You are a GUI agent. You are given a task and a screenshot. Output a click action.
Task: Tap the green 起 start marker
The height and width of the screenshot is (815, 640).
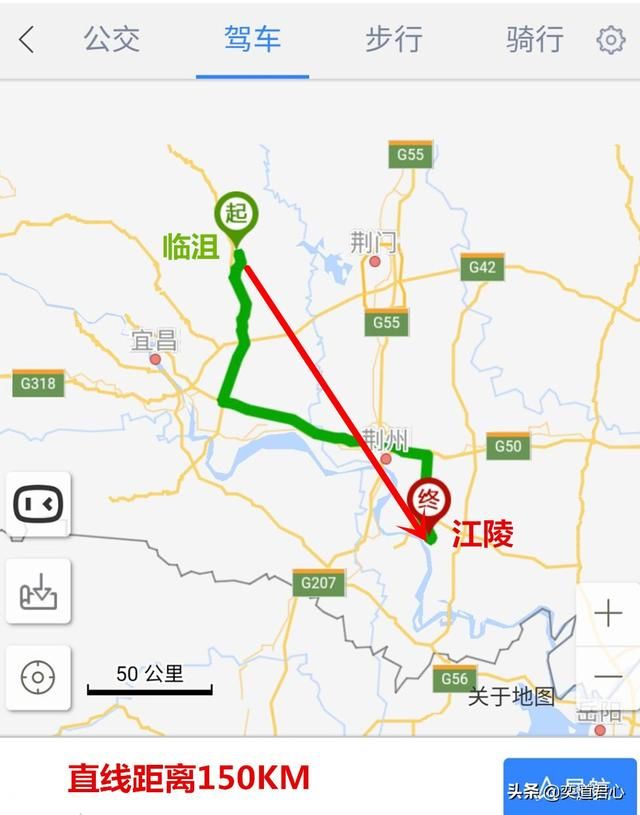[x=237, y=215]
